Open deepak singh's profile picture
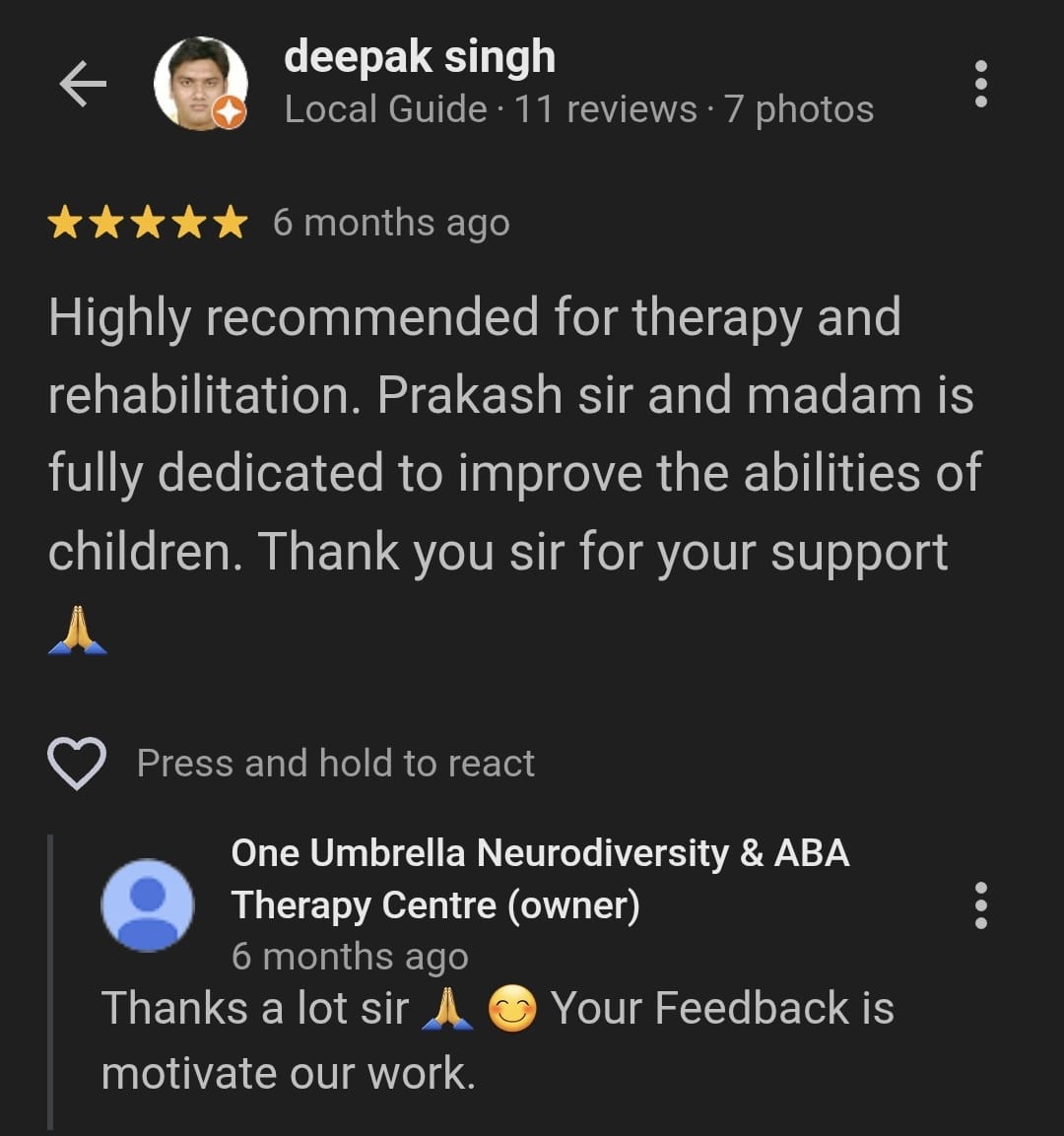 (x=200, y=85)
